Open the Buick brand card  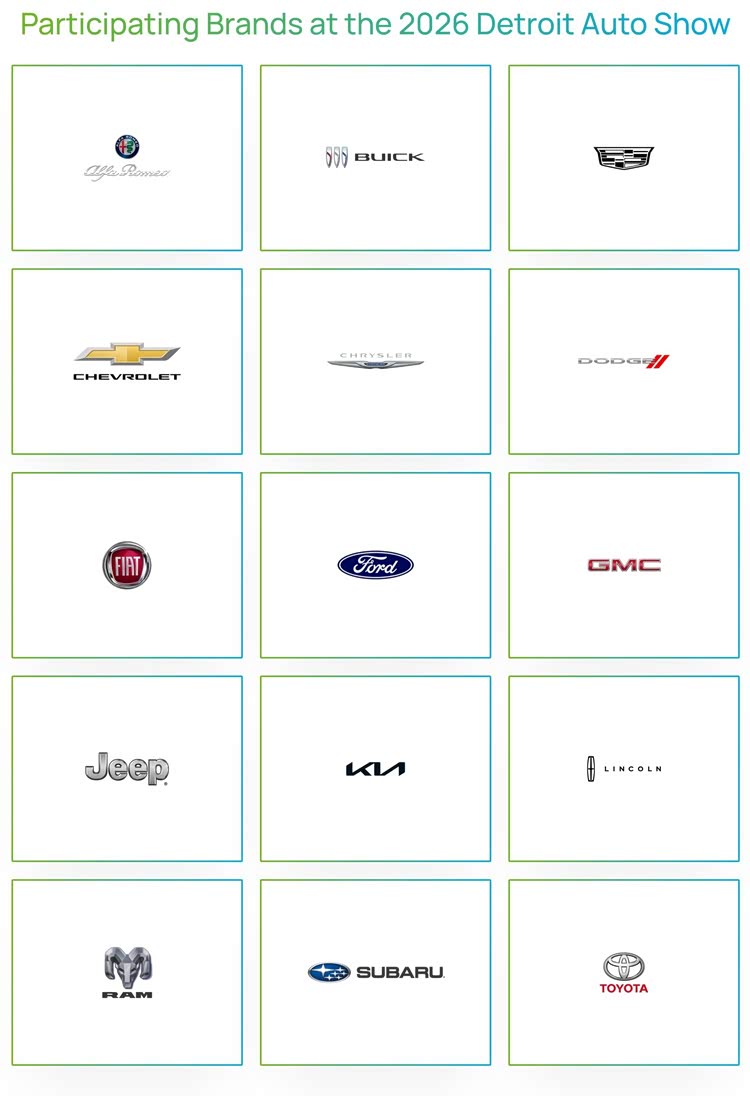(375, 158)
